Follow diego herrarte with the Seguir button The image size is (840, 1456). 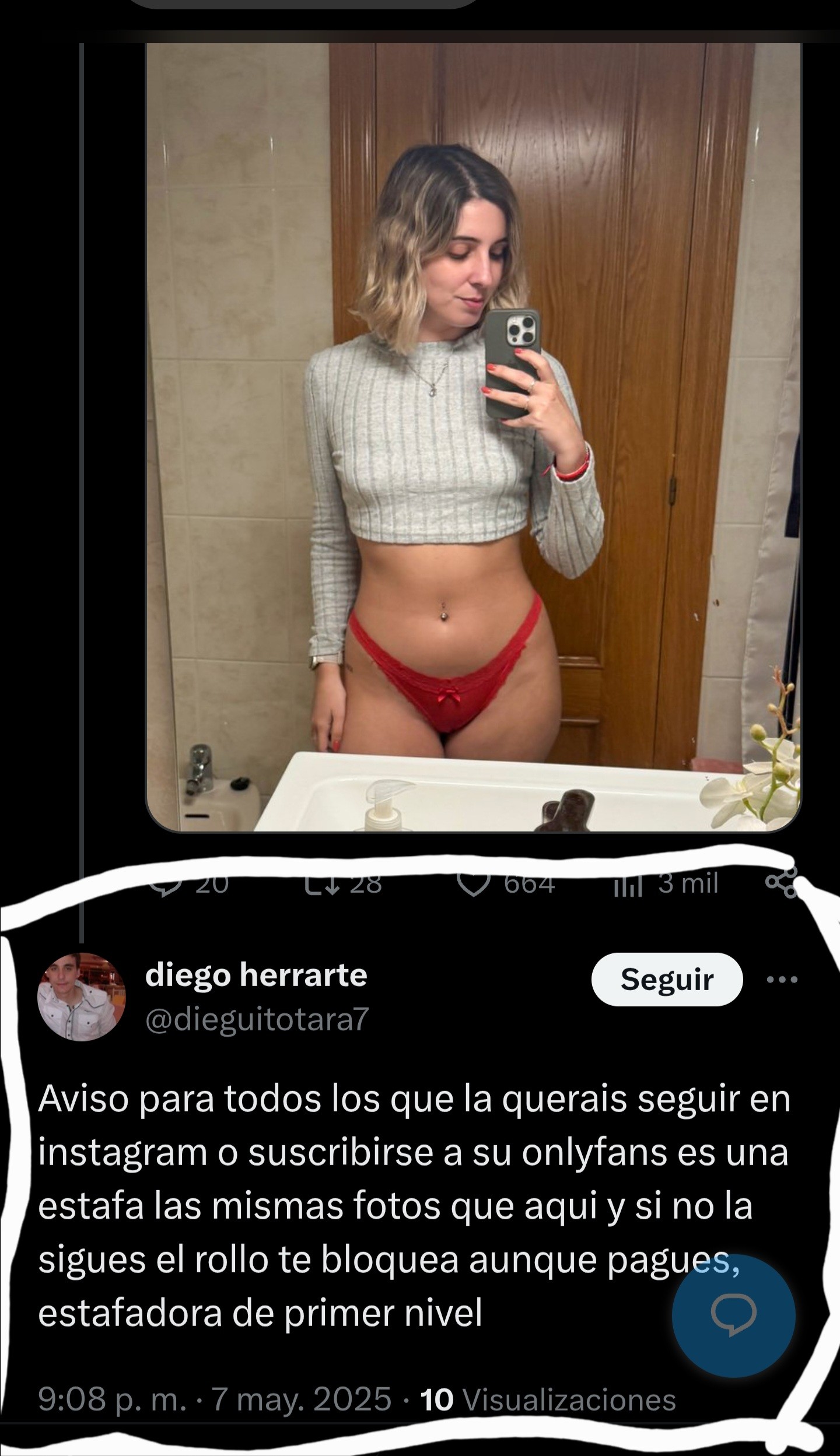[667, 980]
